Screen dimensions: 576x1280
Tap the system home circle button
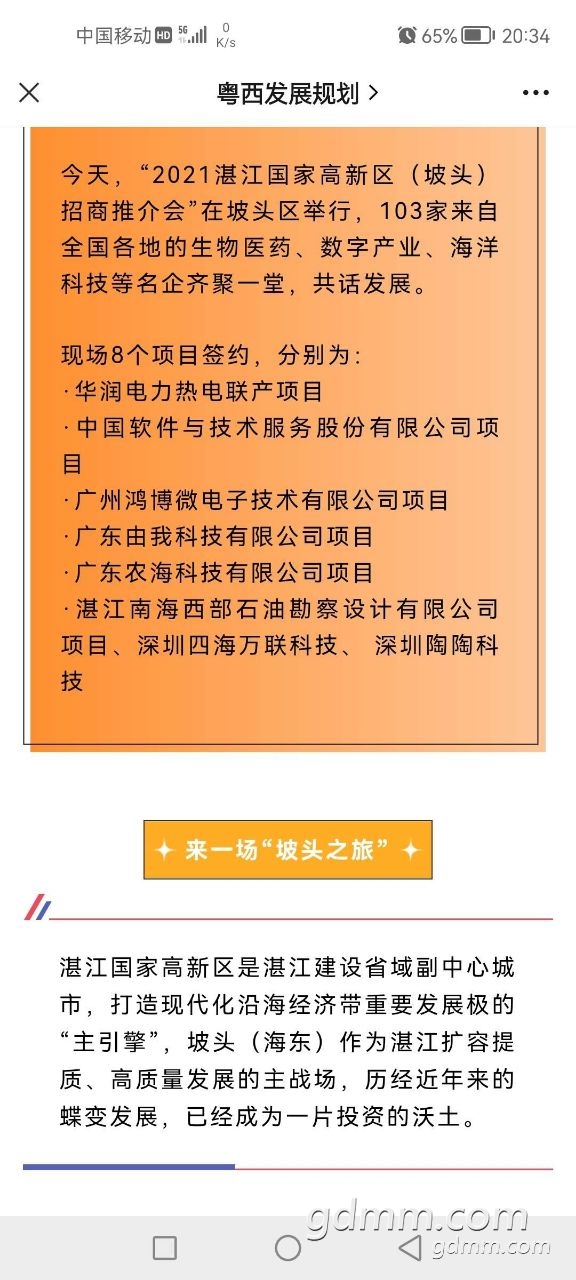tap(288, 1247)
